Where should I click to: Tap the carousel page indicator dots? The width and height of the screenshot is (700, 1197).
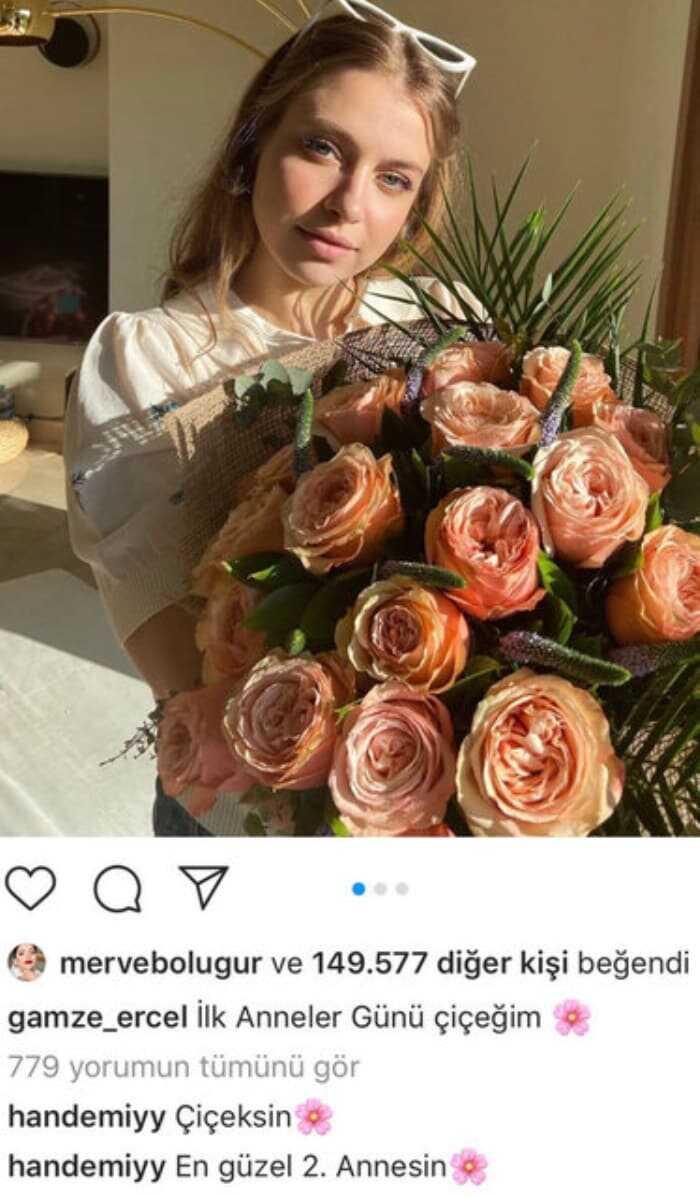click(x=380, y=888)
